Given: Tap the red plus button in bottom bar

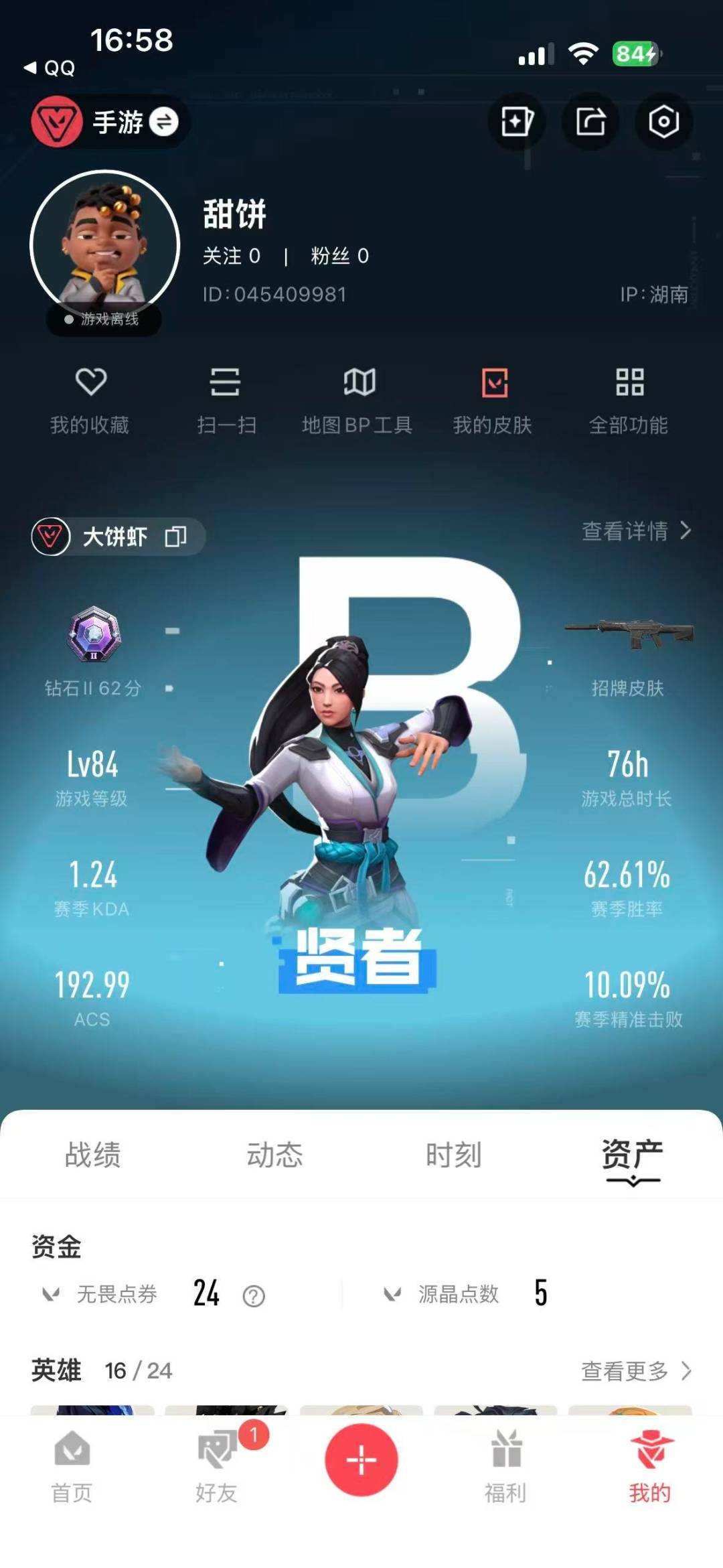Looking at the screenshot, I should tap(361, 1461).
